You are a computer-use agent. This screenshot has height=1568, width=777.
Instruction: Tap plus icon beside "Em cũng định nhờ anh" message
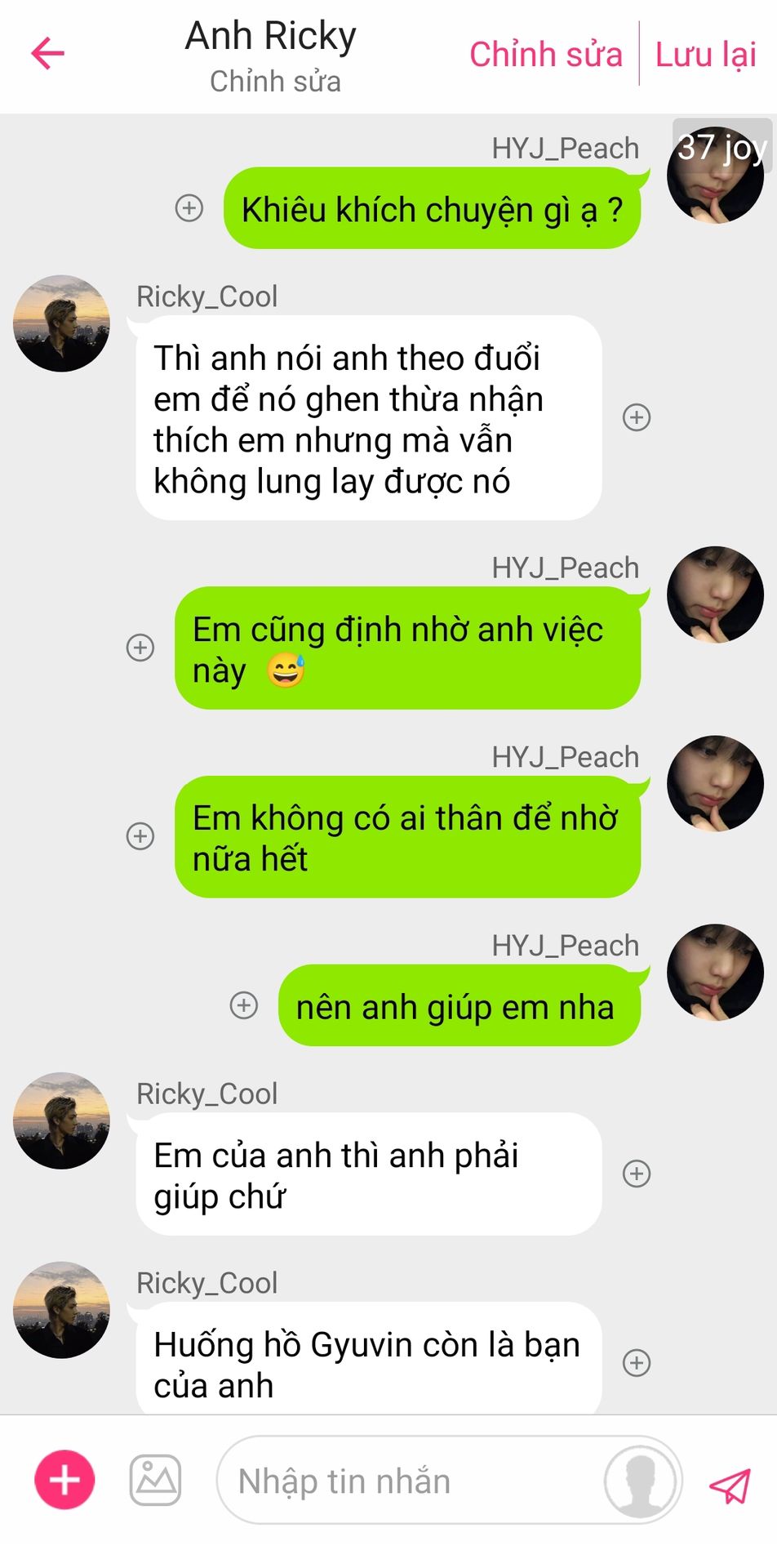pos(140,648)
